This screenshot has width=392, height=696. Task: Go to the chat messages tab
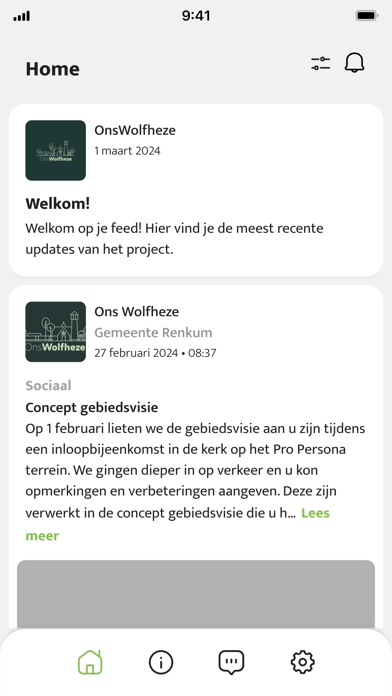pos(231,662)
